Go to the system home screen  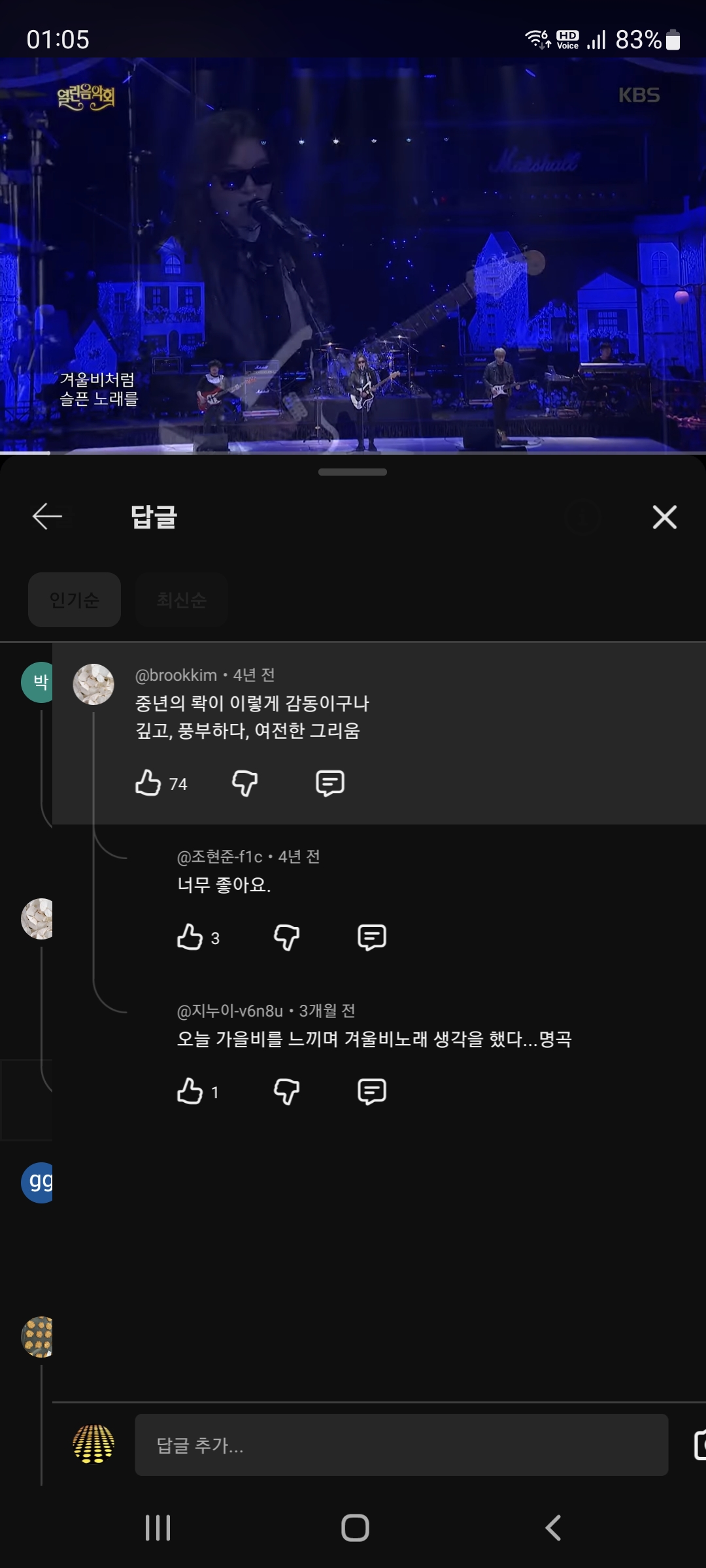[x=355, y=1527]
